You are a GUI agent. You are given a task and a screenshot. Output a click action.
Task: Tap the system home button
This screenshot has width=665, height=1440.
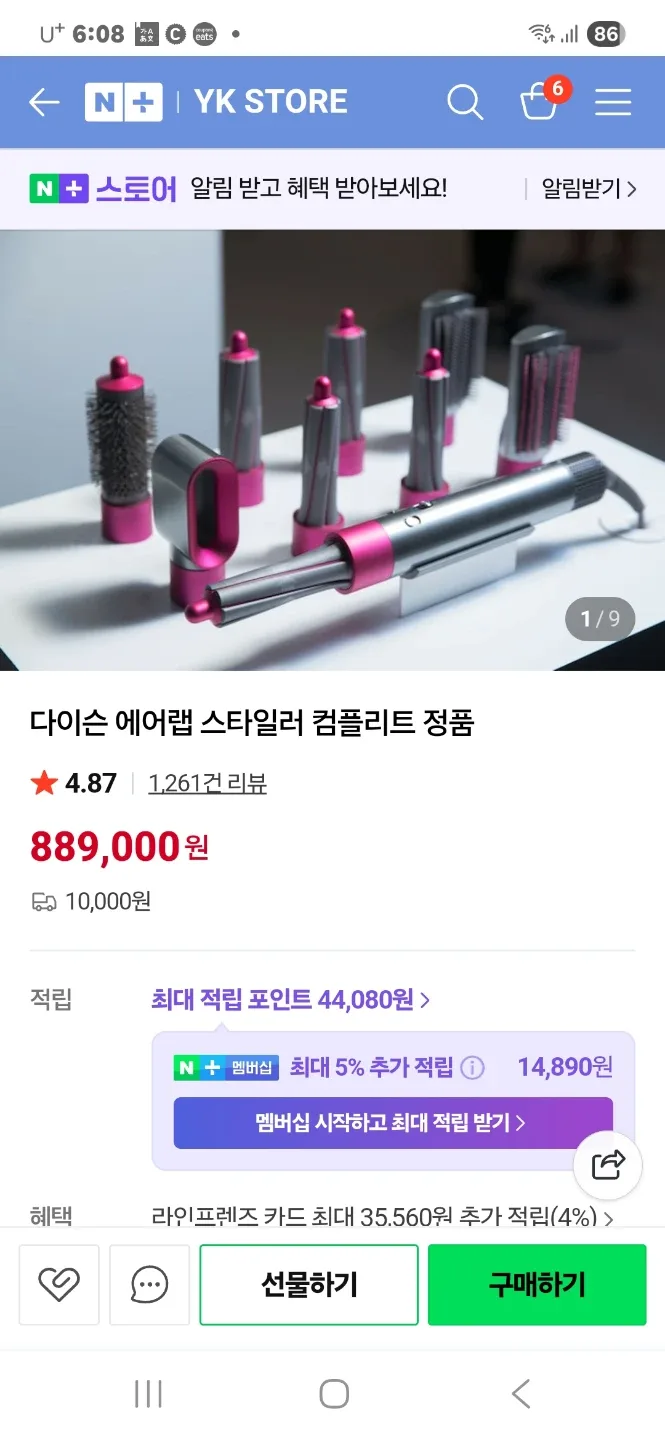click(333, 1393)
